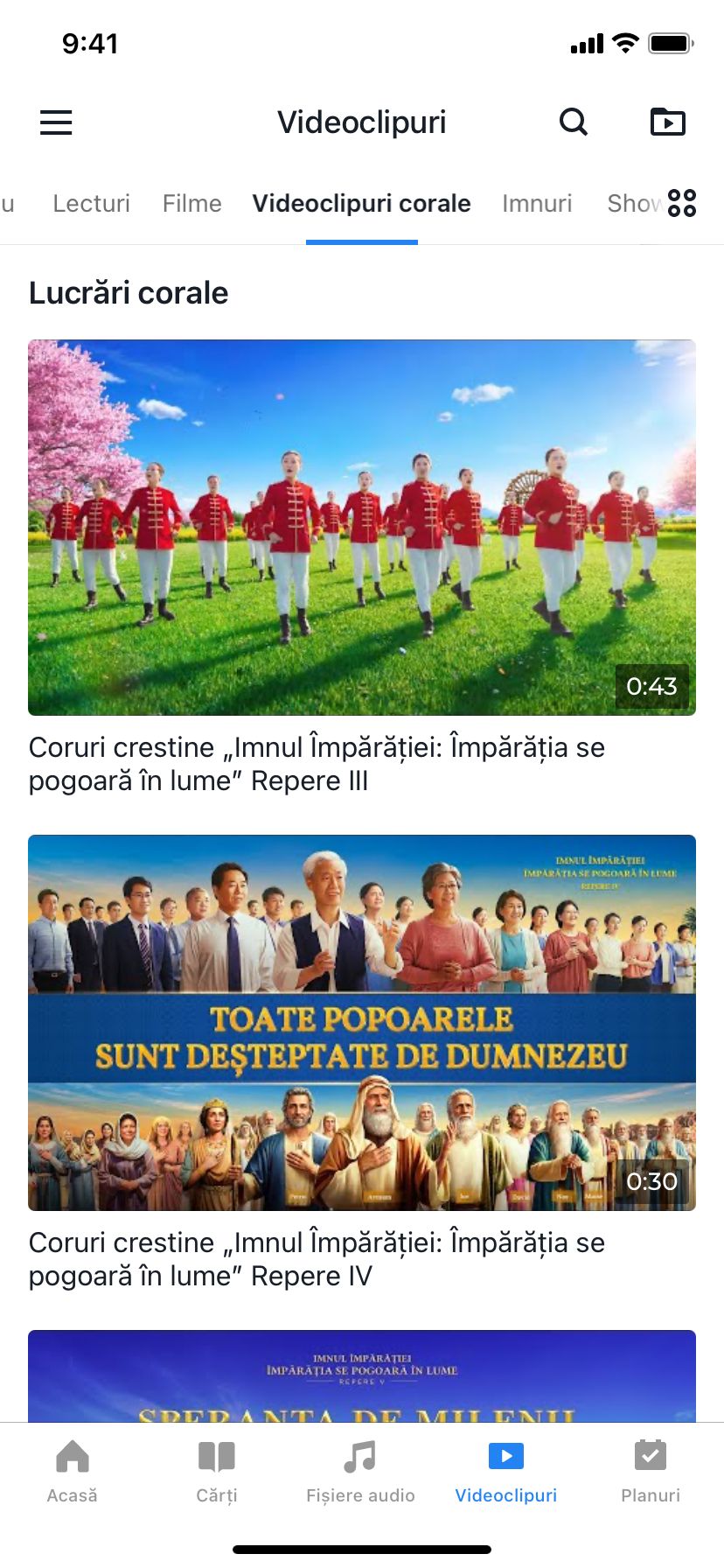Switch to the Imnuri tab
The height and width of the screenshot is (1568, 724).
coord(537,204)
